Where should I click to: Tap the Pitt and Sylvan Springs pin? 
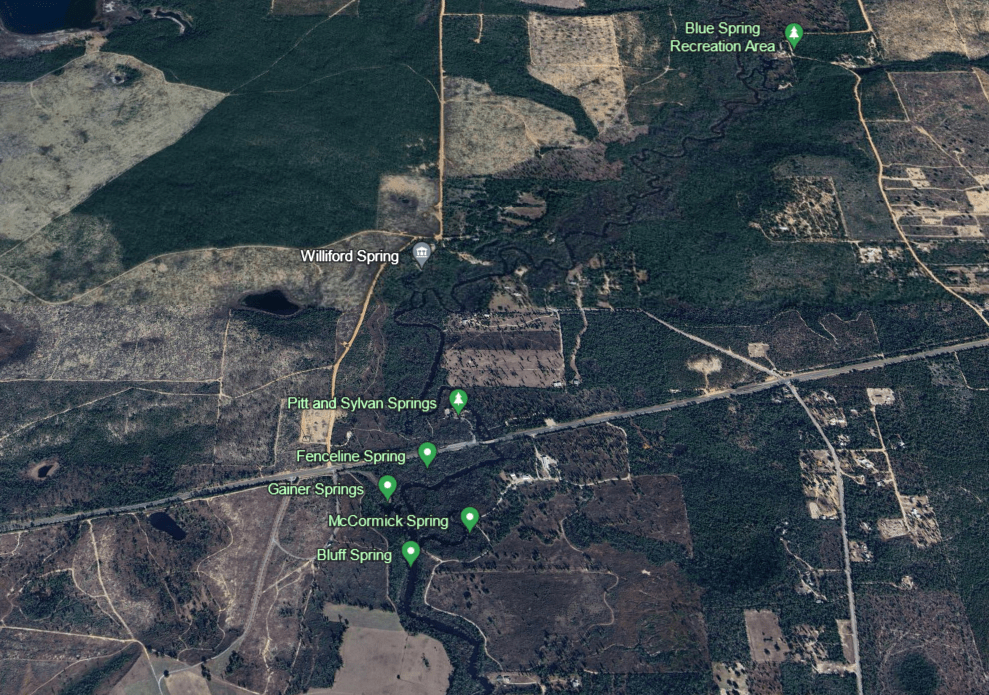(458, 400)
